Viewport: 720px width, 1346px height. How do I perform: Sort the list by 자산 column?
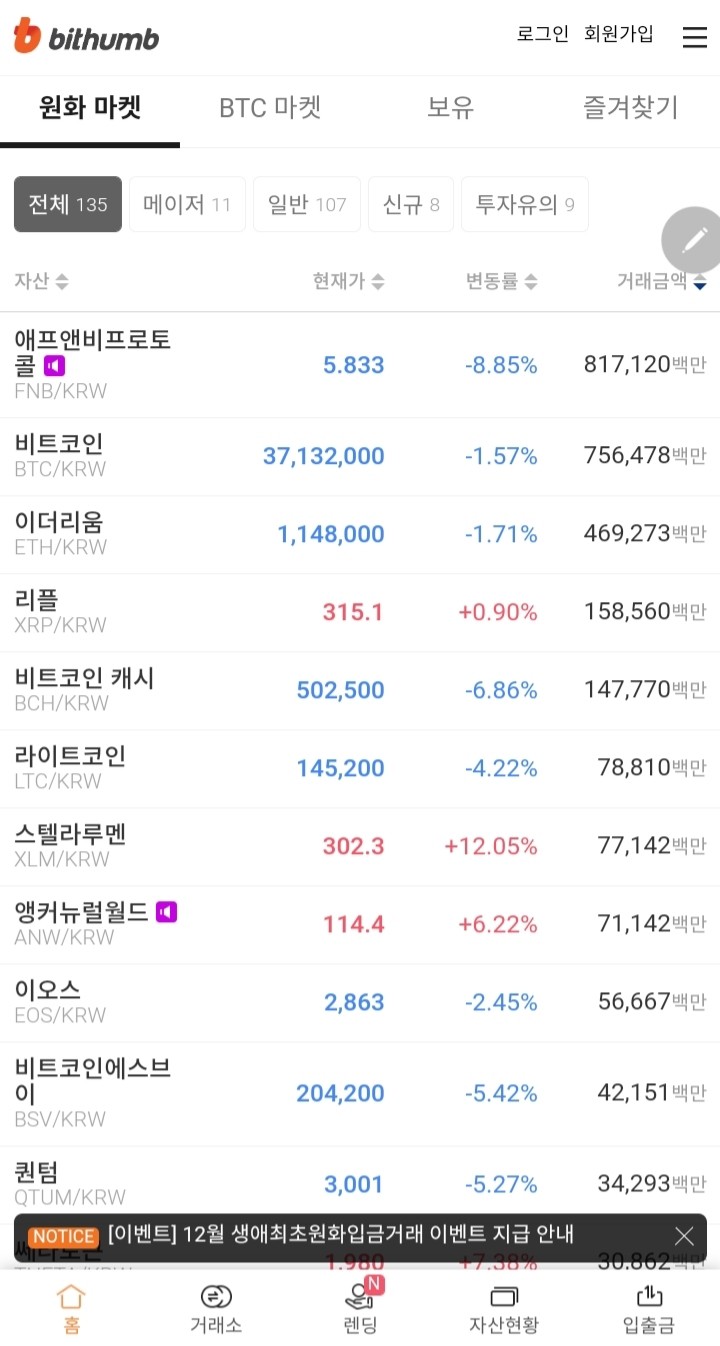click(x=40, y=281)
